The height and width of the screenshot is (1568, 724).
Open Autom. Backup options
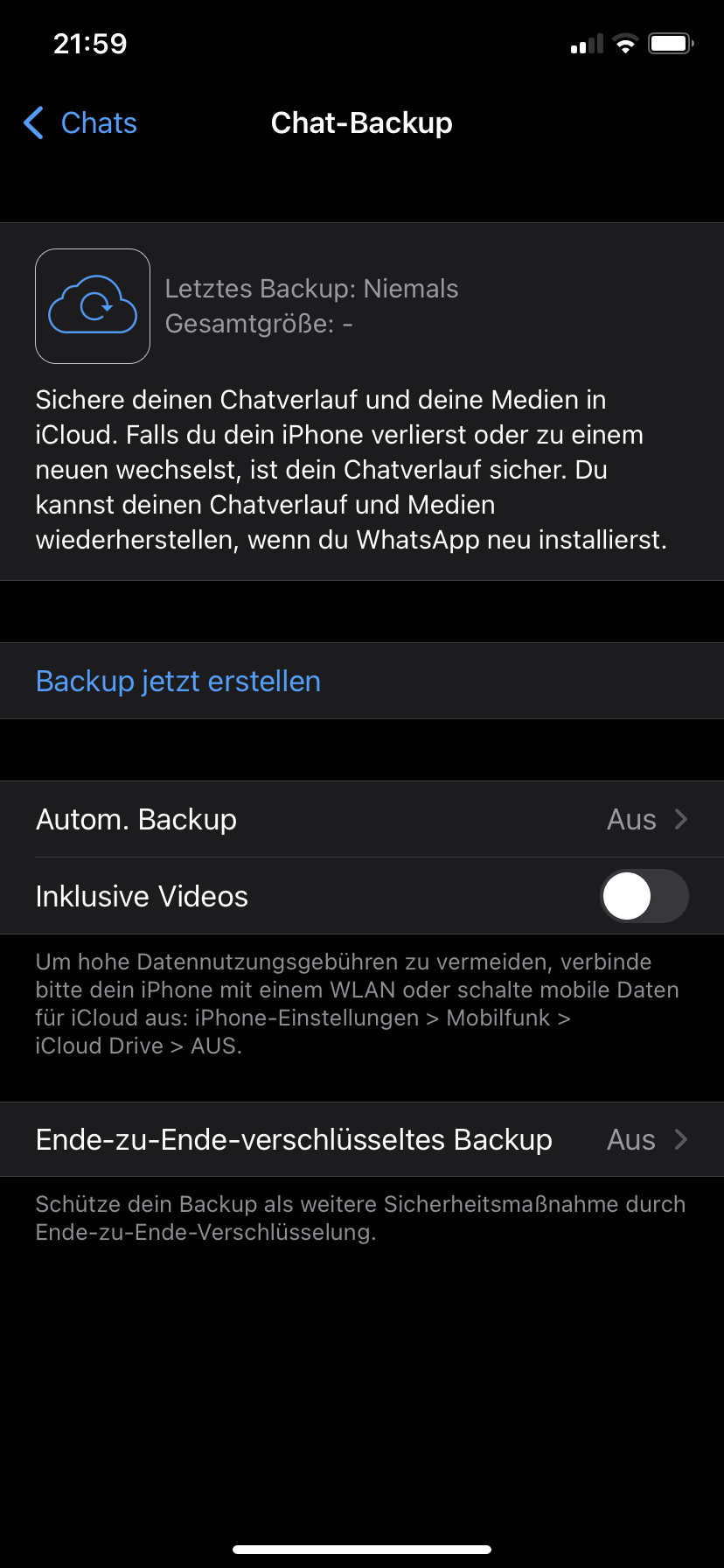tap(362, 820)
